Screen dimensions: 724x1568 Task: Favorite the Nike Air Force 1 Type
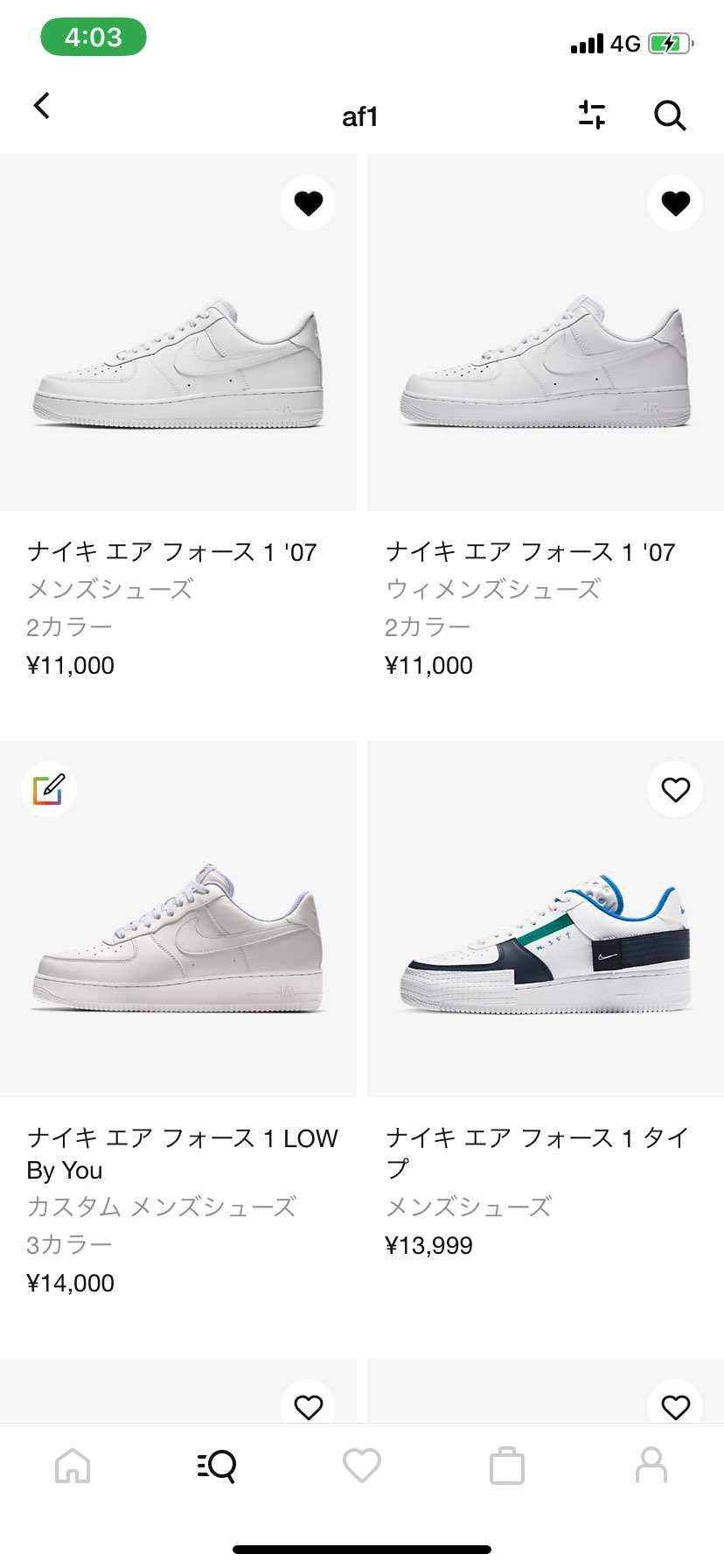[x=674, y=788]
